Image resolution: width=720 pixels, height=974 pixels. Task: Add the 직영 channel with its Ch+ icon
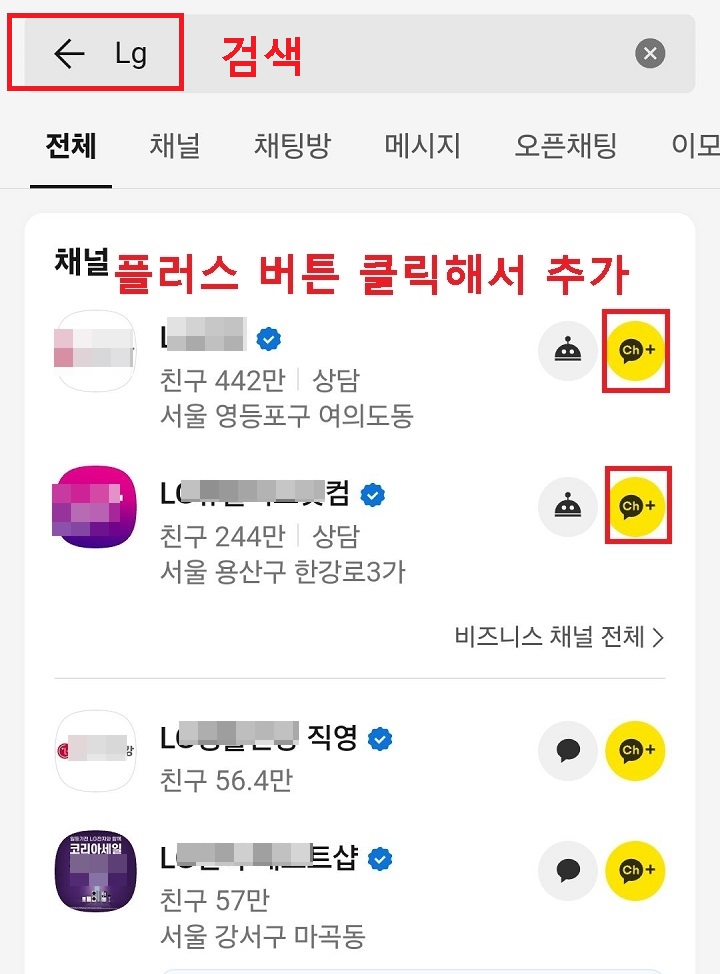[637, 751]
